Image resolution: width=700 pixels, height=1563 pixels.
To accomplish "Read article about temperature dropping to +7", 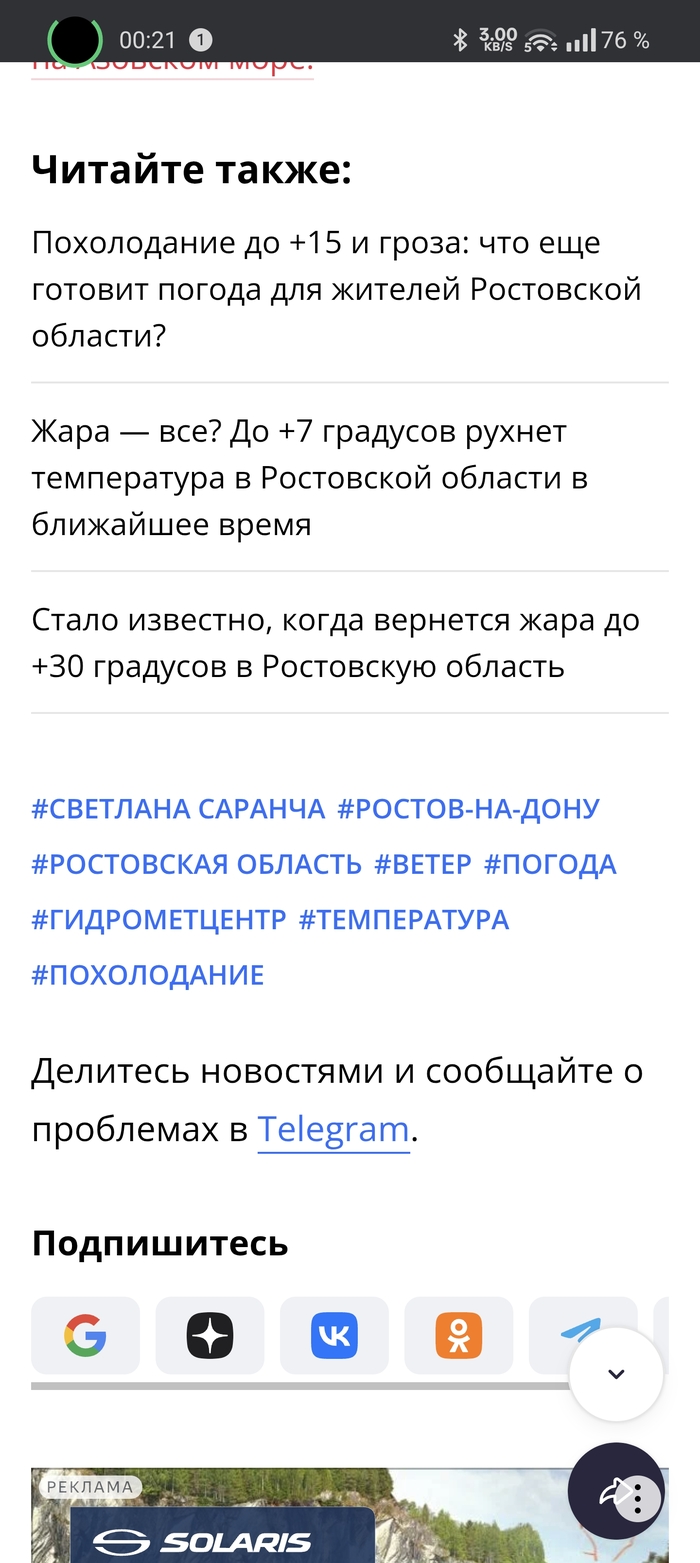I will (310, 477).
